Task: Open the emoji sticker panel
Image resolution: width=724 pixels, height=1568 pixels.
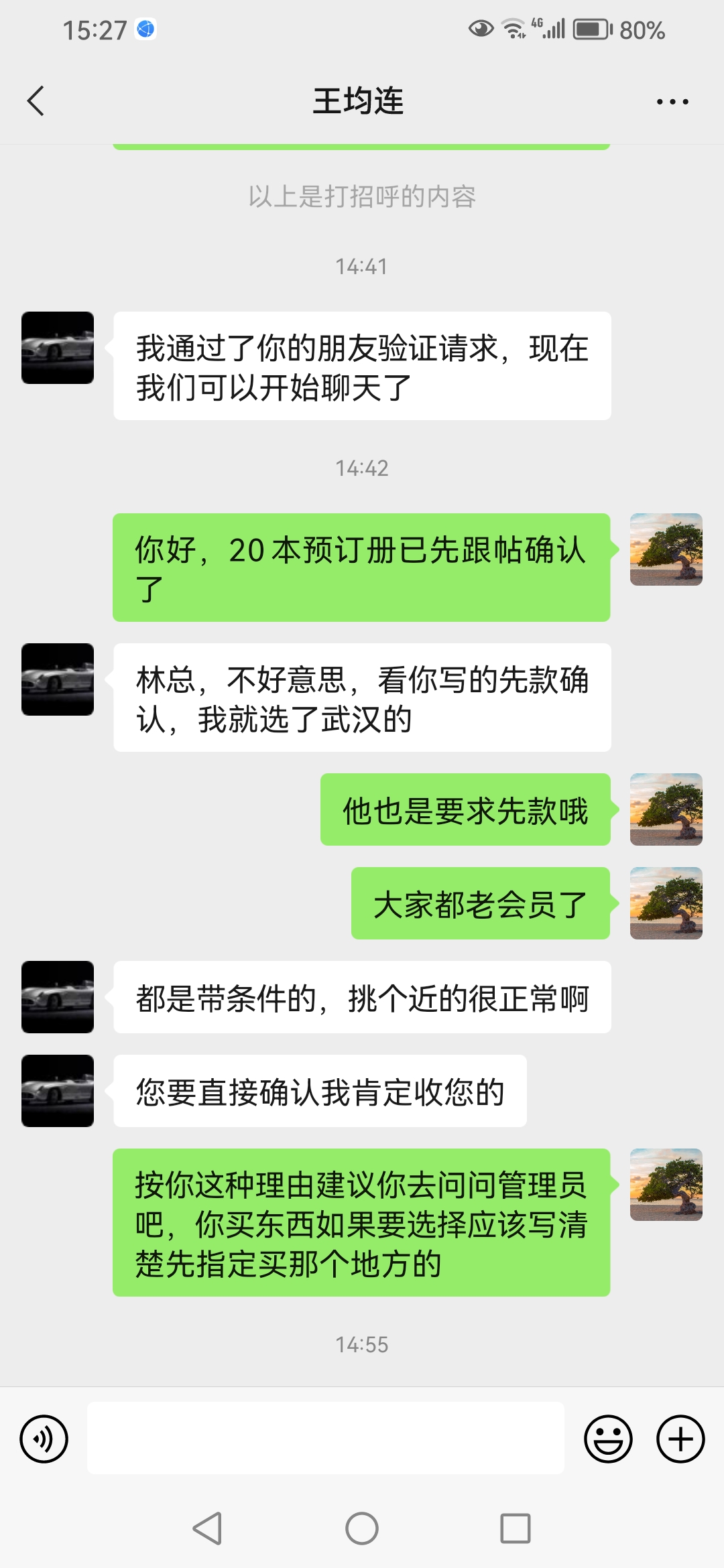Action: click(608, 1439)
